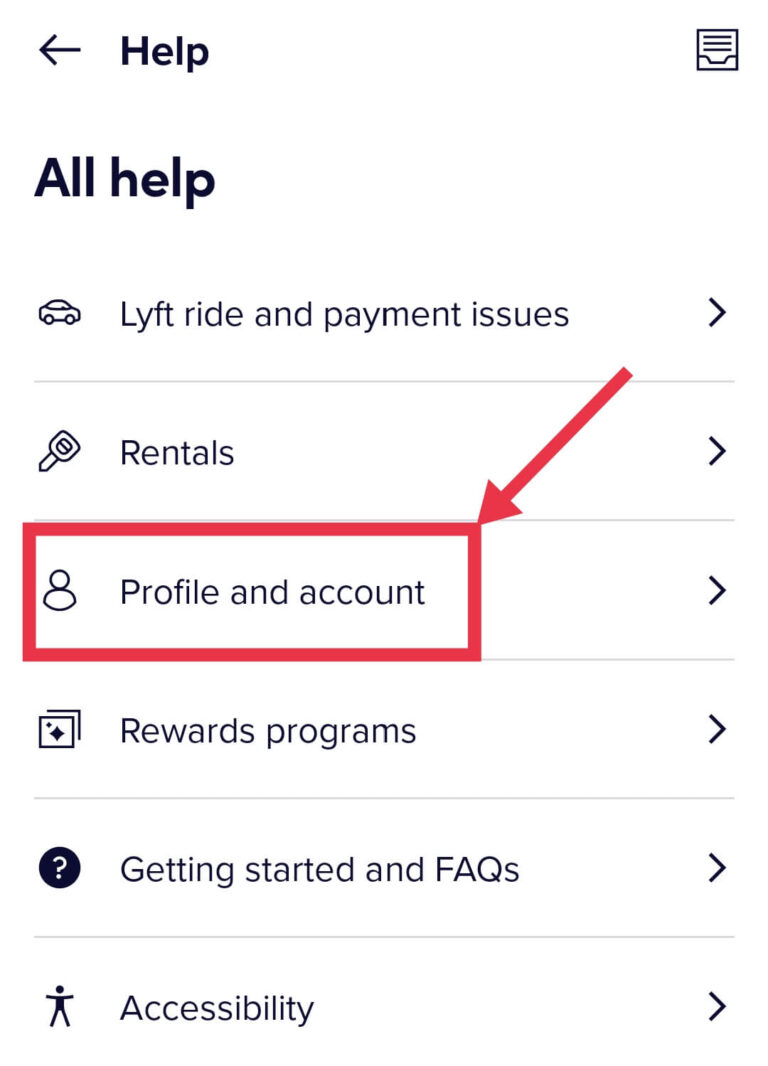
Task: Select the Rentals help topic
Action: [x=176, y=451]
